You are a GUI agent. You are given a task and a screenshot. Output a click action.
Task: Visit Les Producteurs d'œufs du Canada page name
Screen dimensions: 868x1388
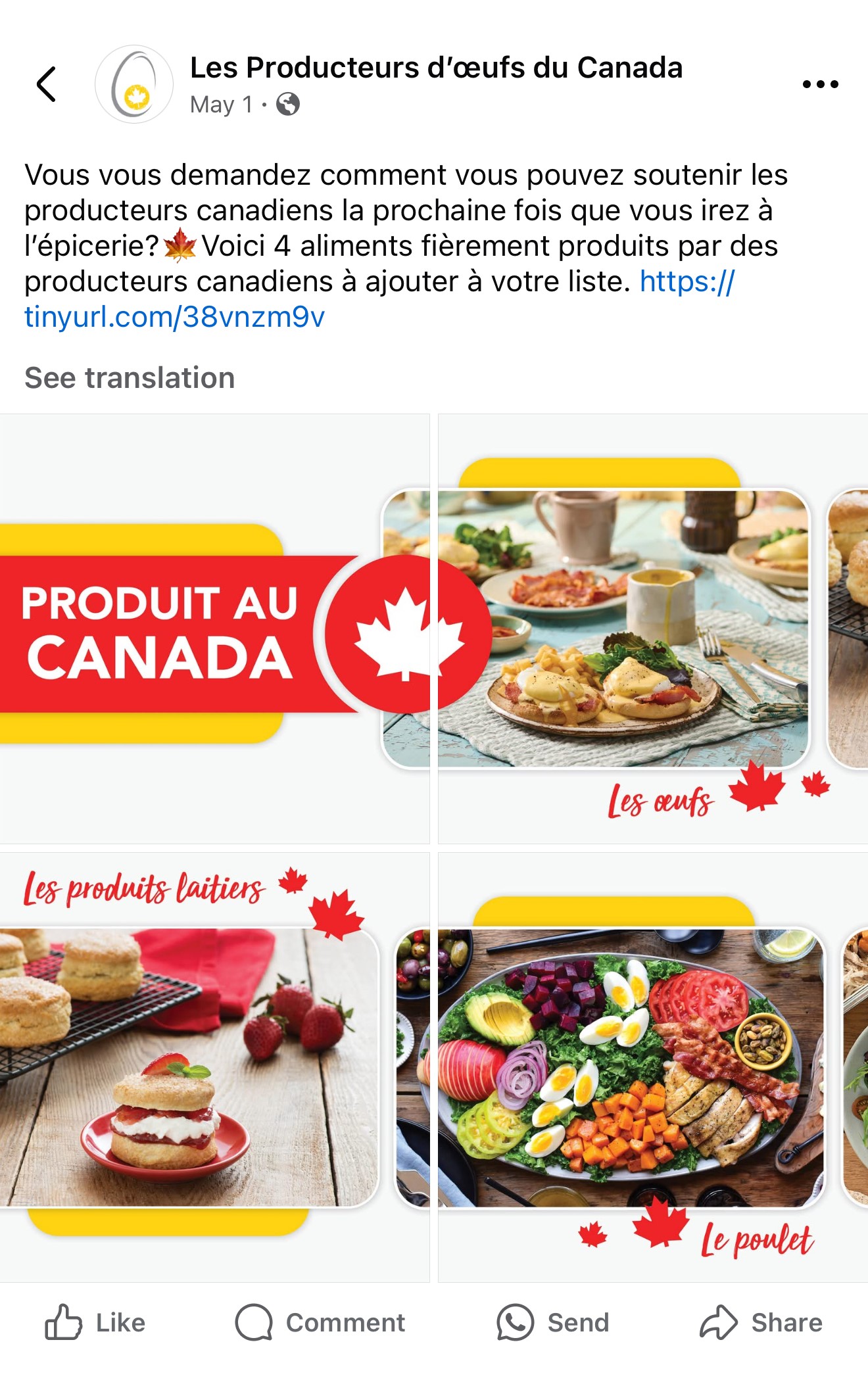pyautogui.click(x=436, y=68)
